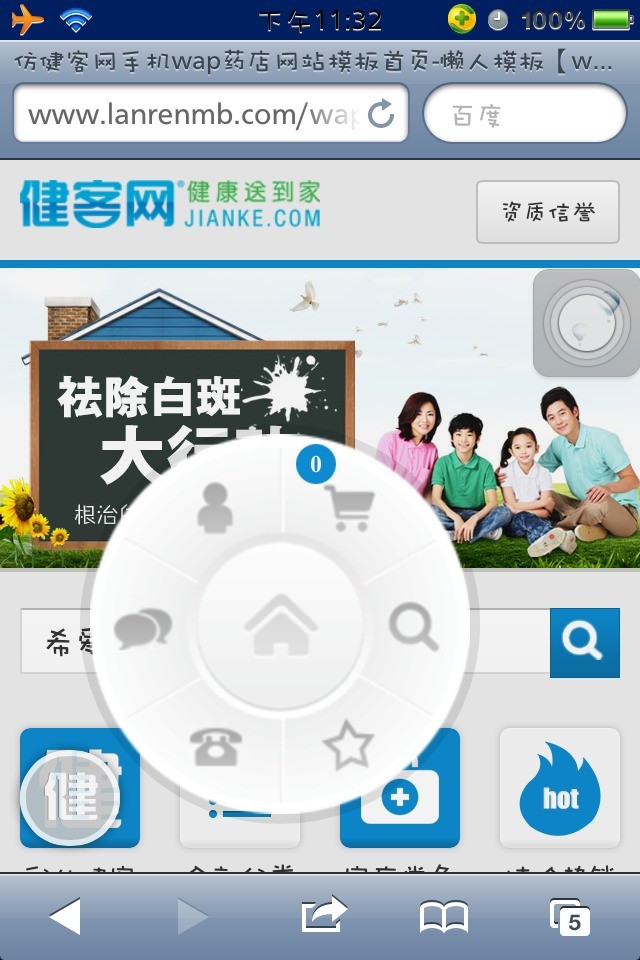Open the 资质信誉 button
The height and width of the screenshot is (960, 640).
pyautogui.click(x=547, y=212)
